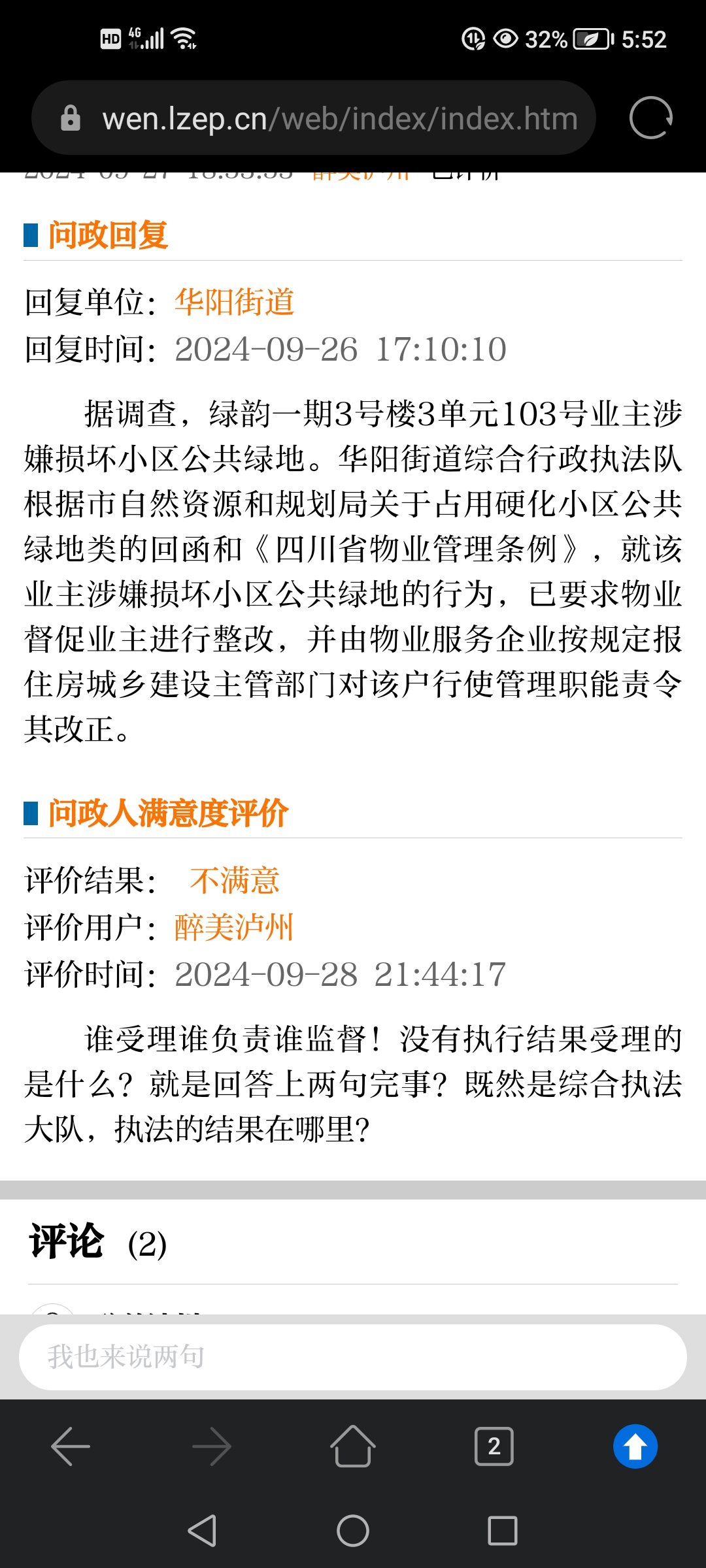Open 醉美泸州 rating user link
This screenshot has width=706, height=1568.
pyautogui.click(x=234, y=928)
